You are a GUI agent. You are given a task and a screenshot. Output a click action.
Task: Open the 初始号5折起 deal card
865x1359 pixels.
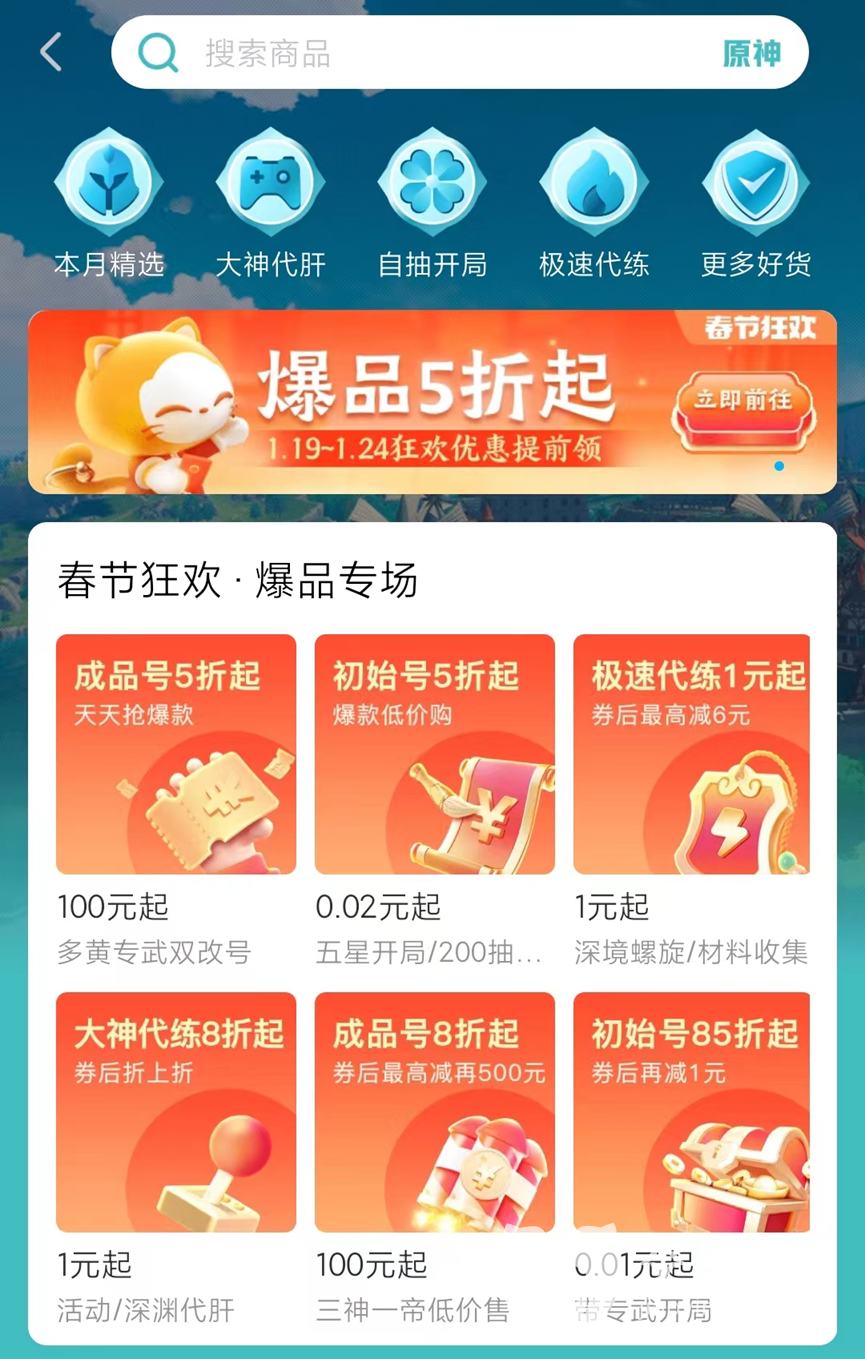pos(434,754)
